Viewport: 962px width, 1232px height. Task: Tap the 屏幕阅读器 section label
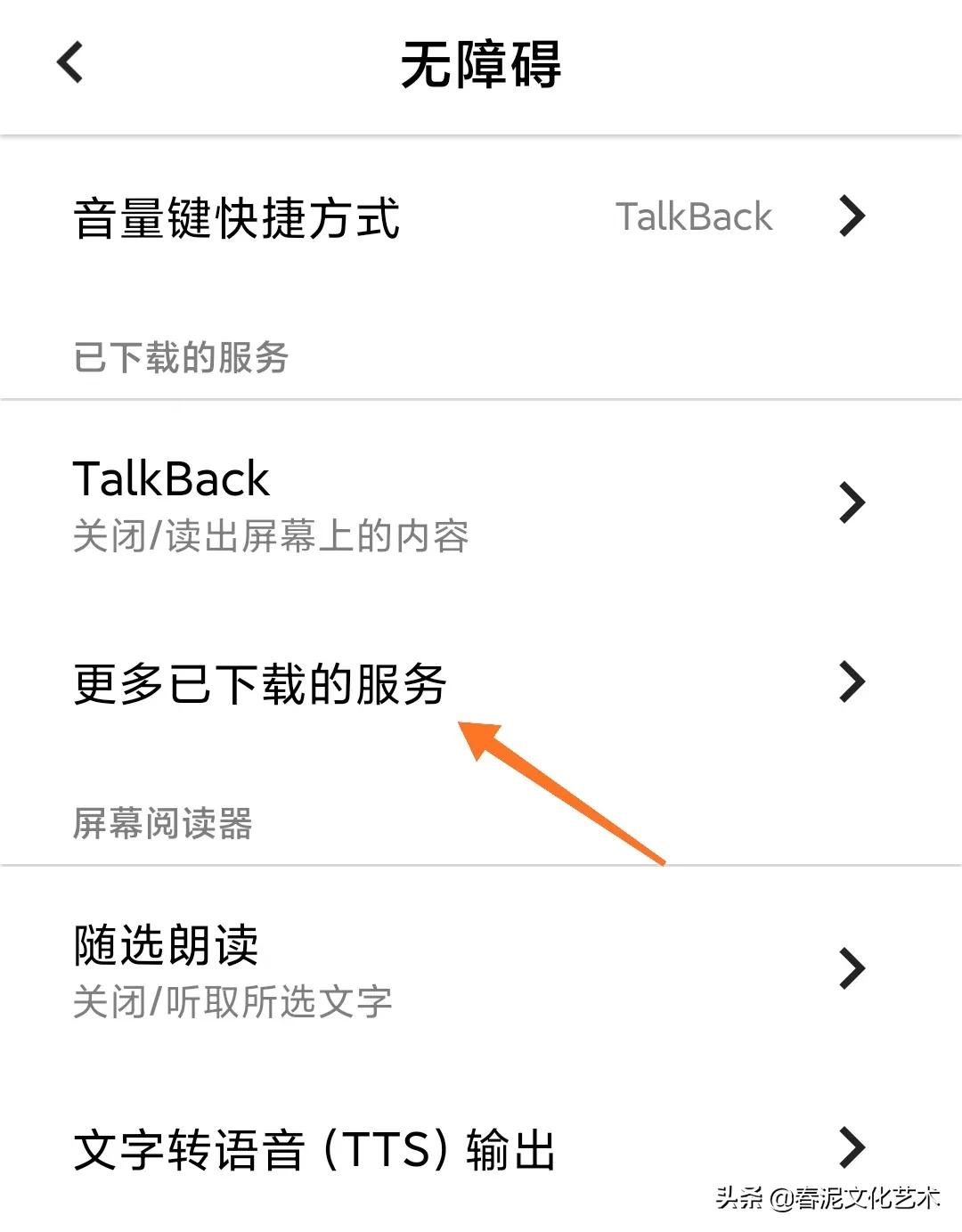163,824
